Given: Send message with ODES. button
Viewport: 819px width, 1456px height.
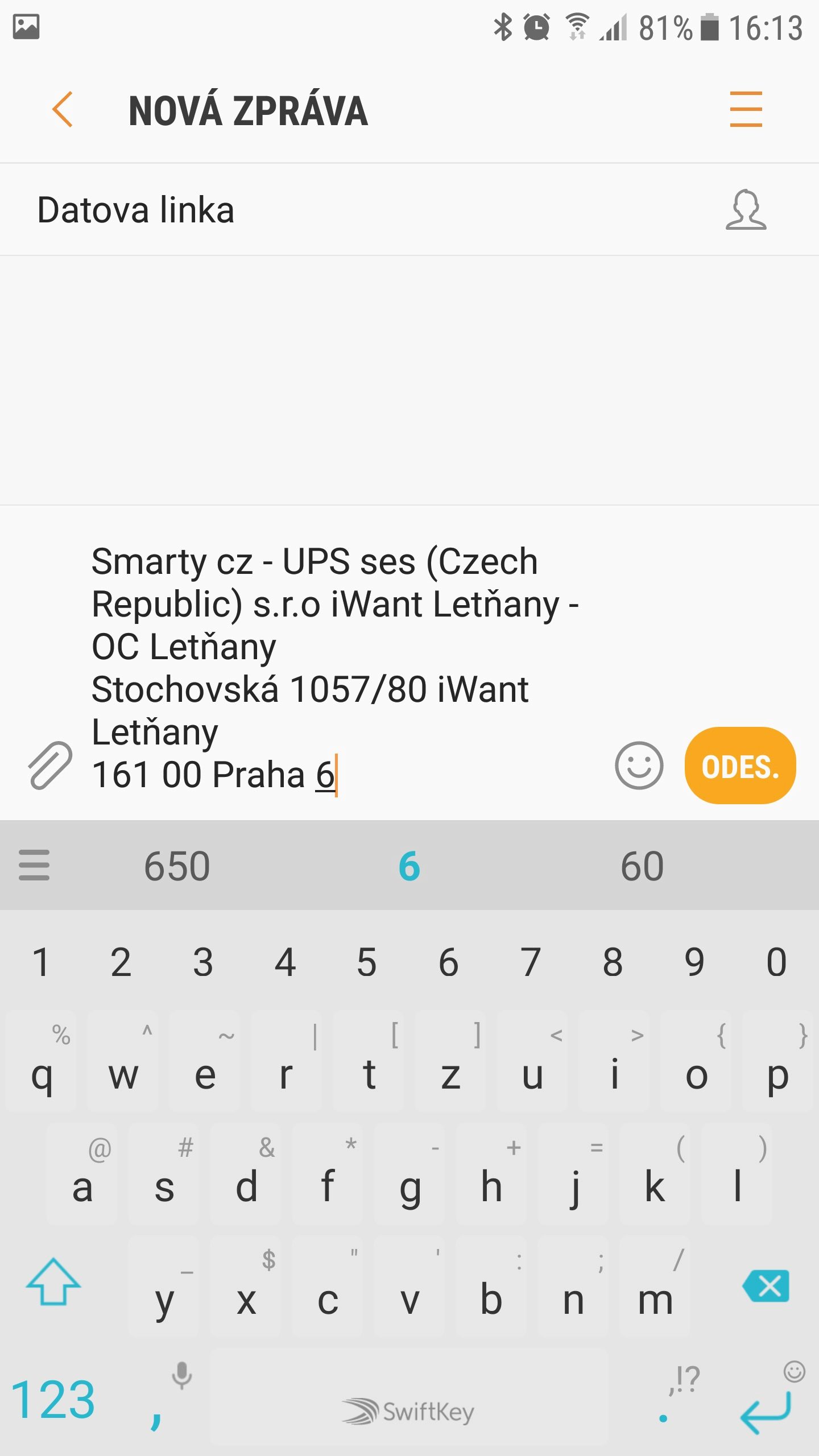Looking at the screenshot, I should point(740,766).
